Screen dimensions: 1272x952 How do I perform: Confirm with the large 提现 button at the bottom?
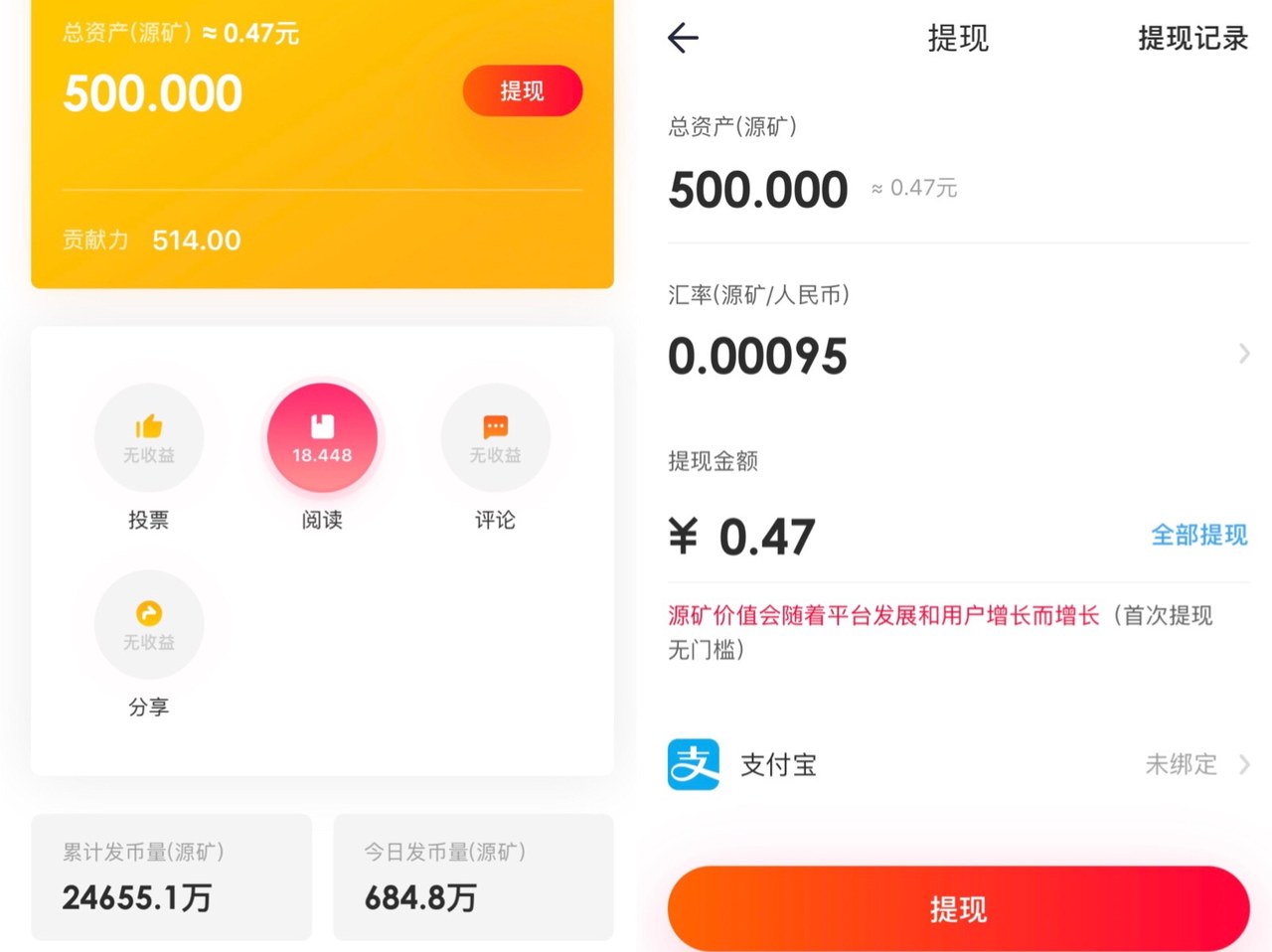957,908
